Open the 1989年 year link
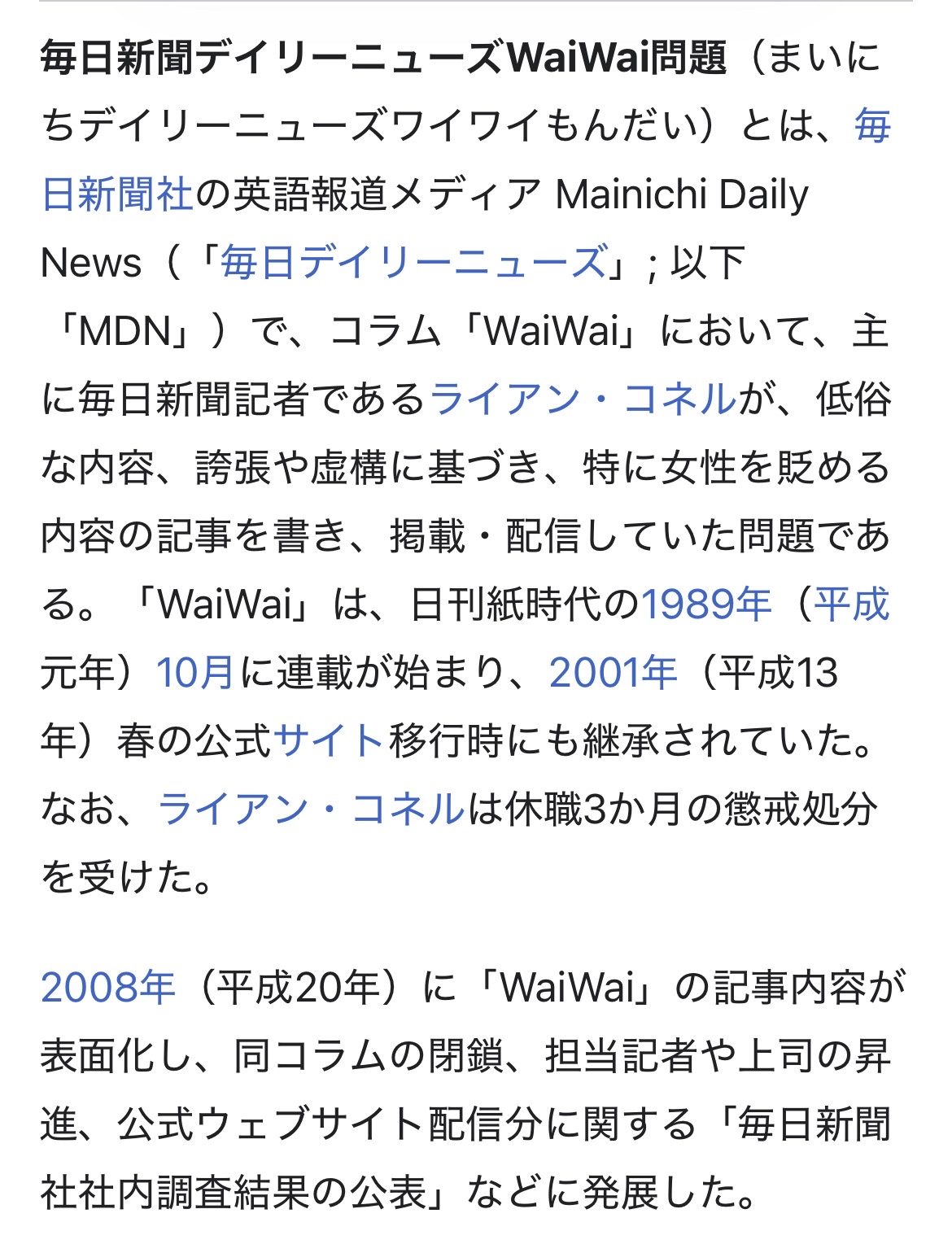 pos(706,605)
